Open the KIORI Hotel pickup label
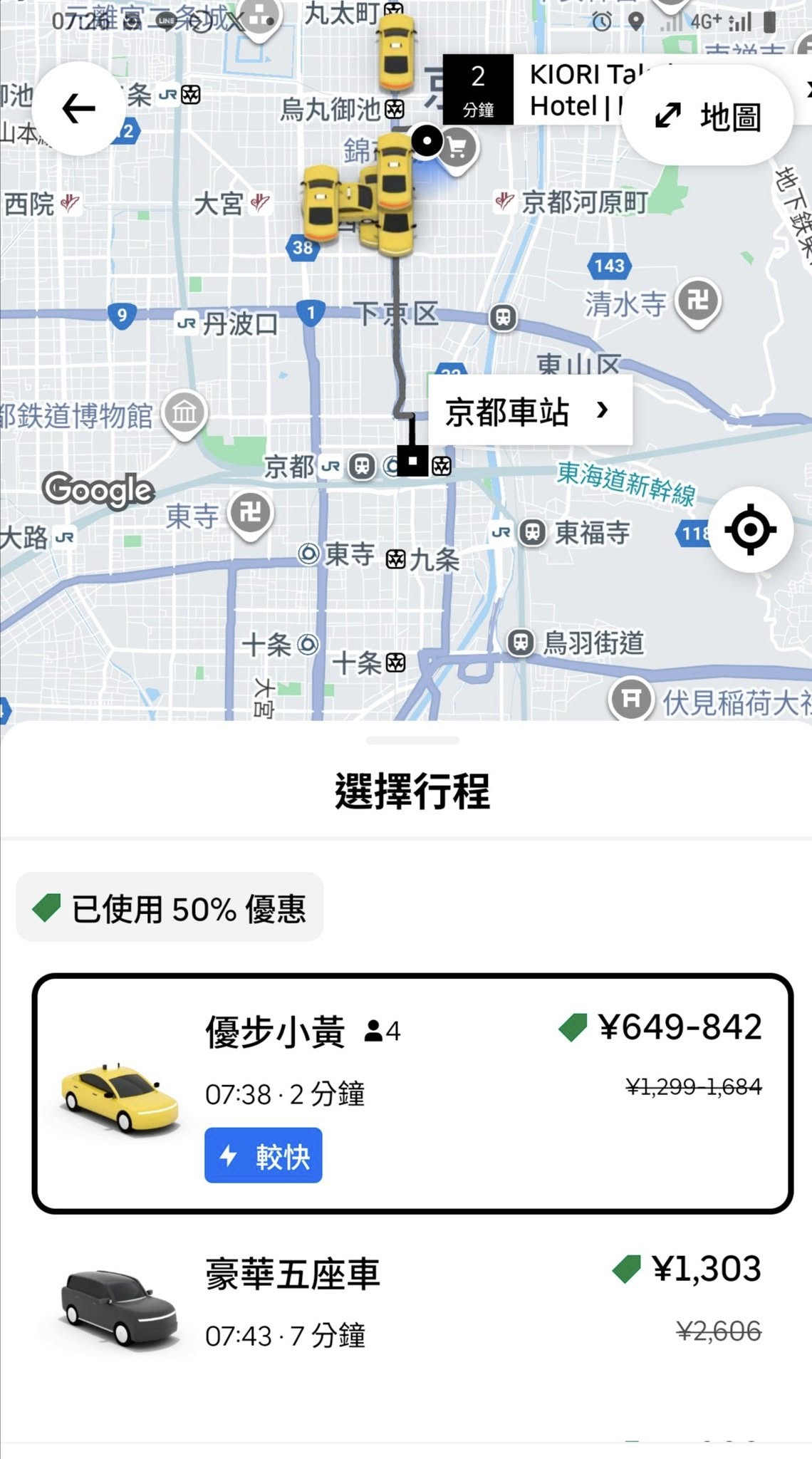Image resolution: width=812 pixels, height=1459 pixels. pos(563,90)
